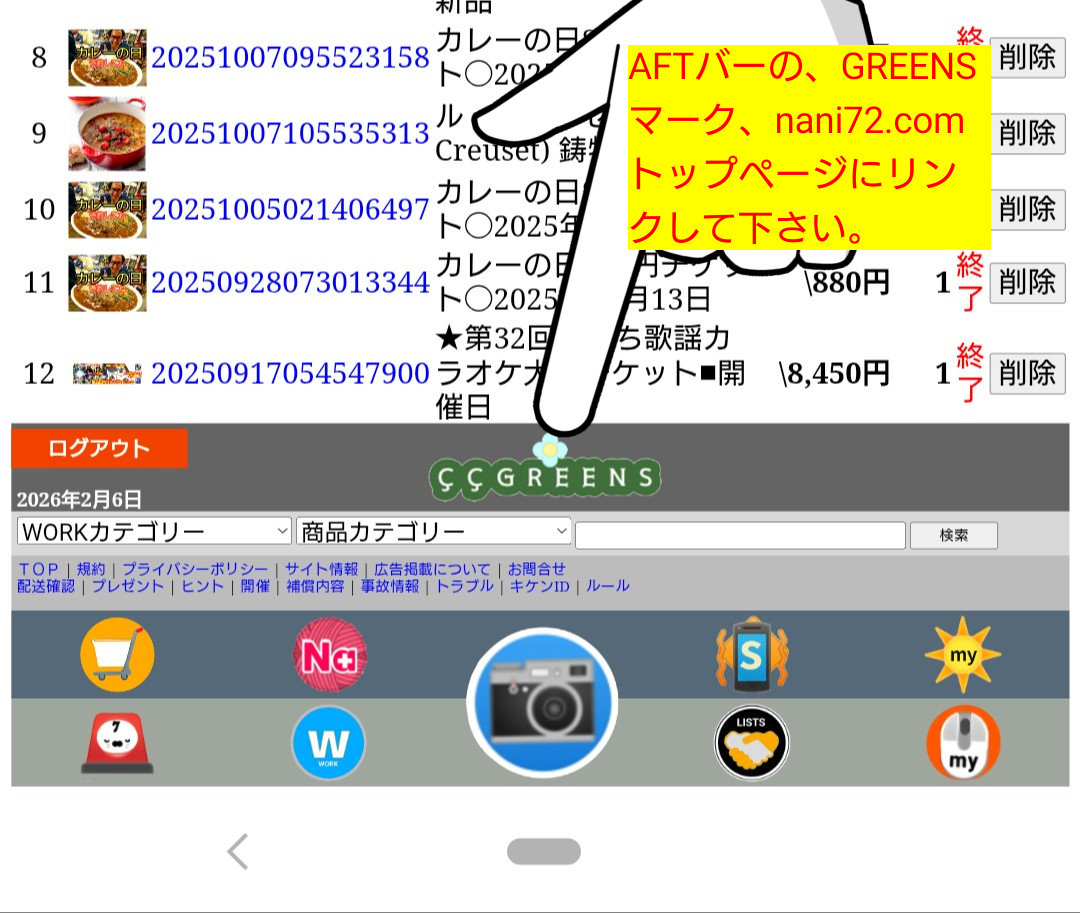Delete row 12 with its 削除 button

1027,373
